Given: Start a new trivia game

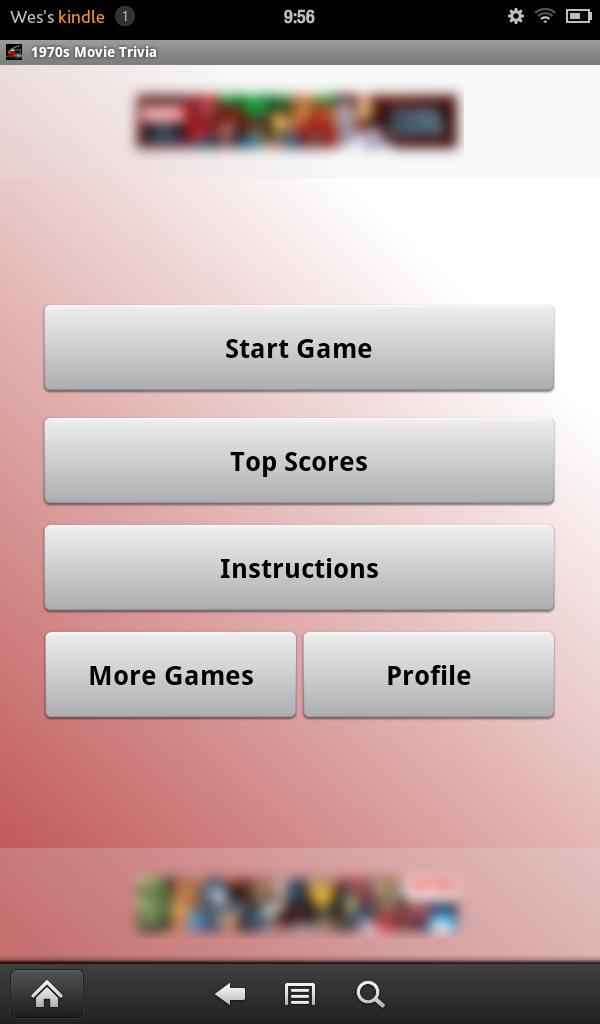Looking at the screenshot, I should point(299,348).
